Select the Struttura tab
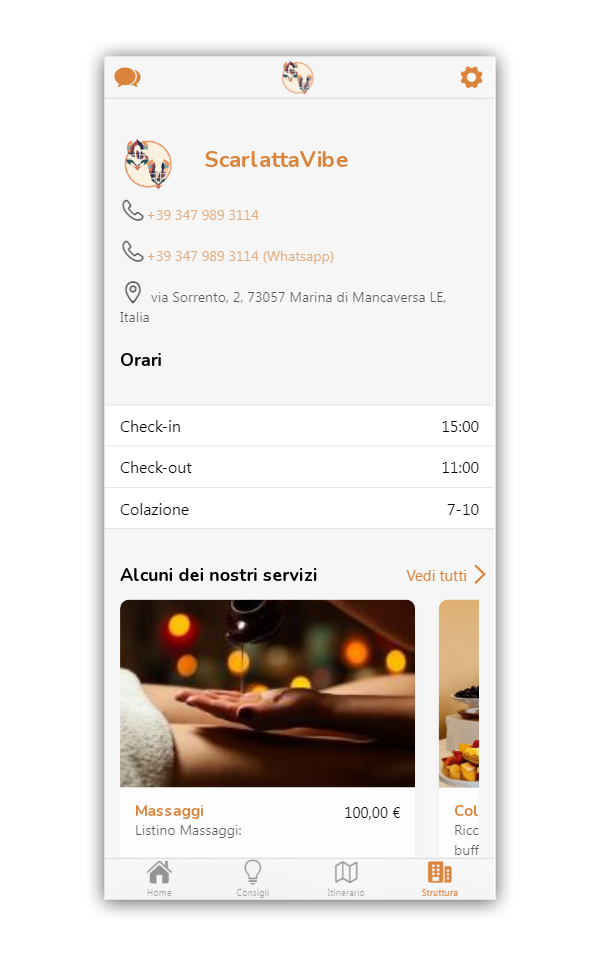The width and height of the screenshot is (600, 960). 439,878
